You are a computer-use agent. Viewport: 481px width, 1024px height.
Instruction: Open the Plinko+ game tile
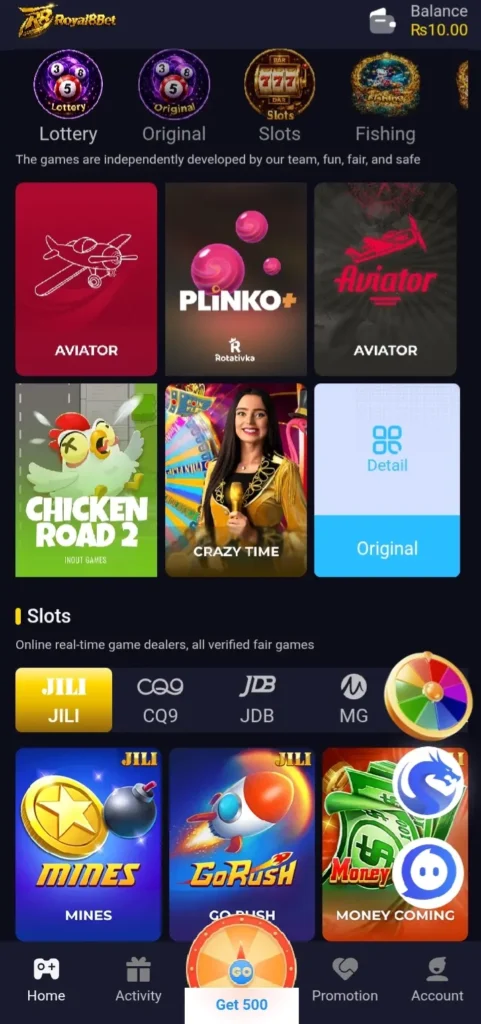tap(236, 279)
